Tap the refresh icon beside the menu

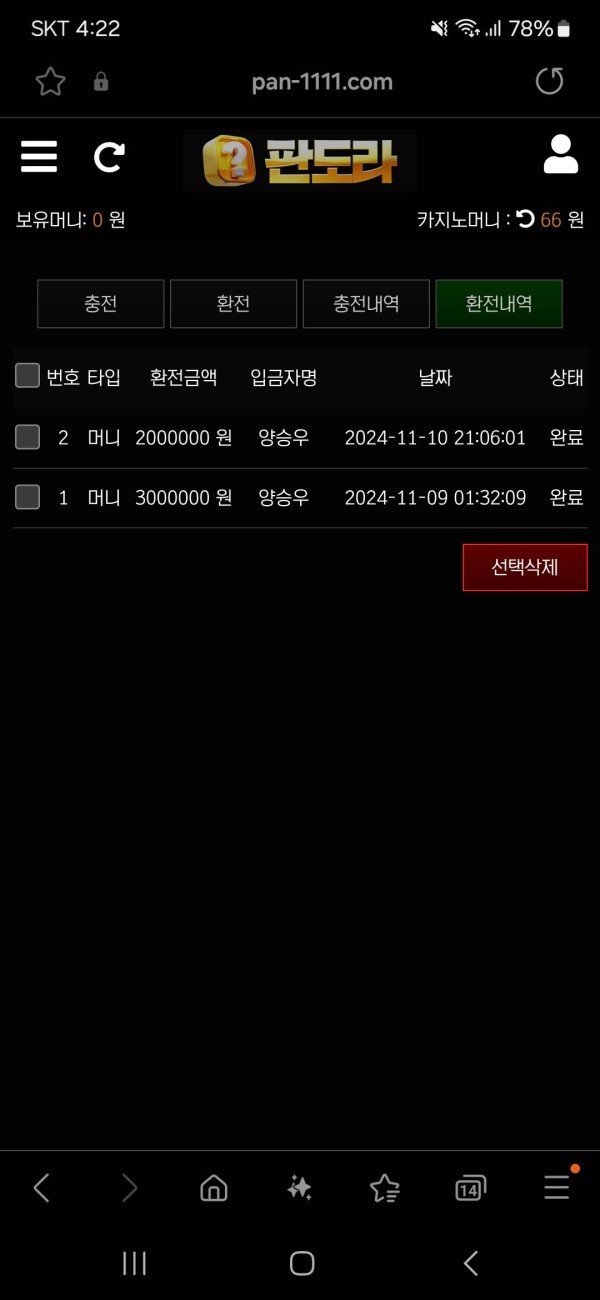(109, 157)
